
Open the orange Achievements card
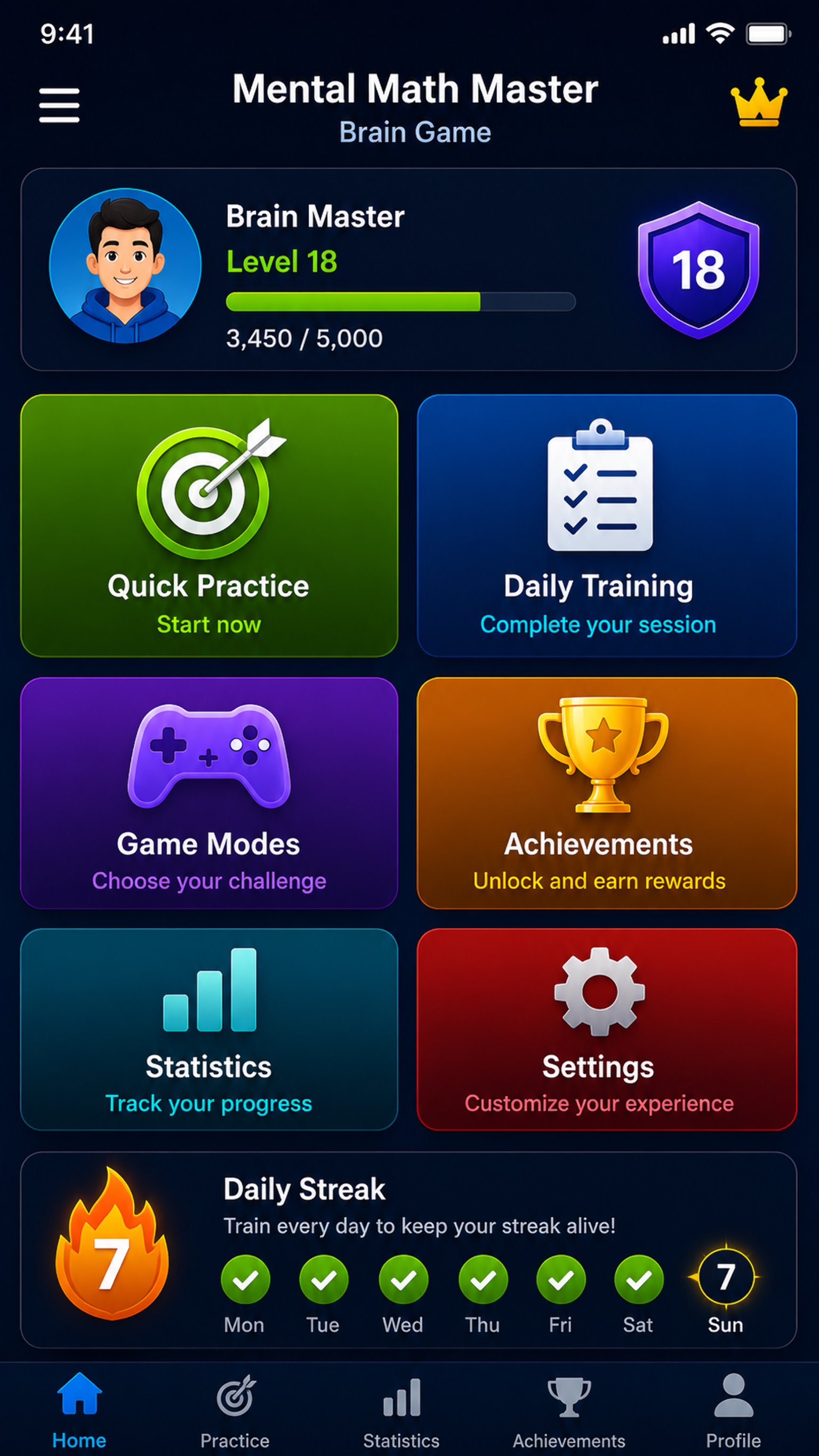pos(607,793)
